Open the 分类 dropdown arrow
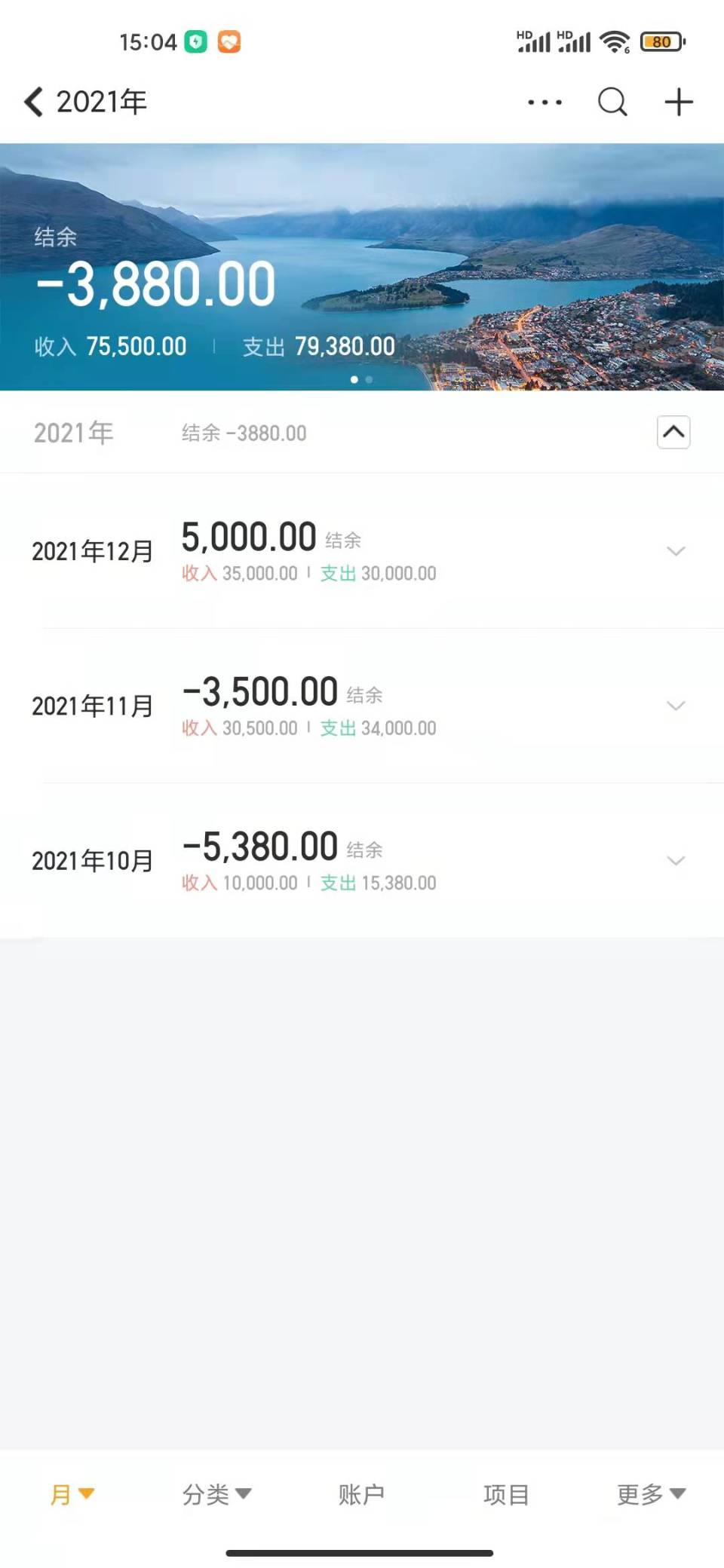This screenshot has height=1568, width=724. point(242,1495)
